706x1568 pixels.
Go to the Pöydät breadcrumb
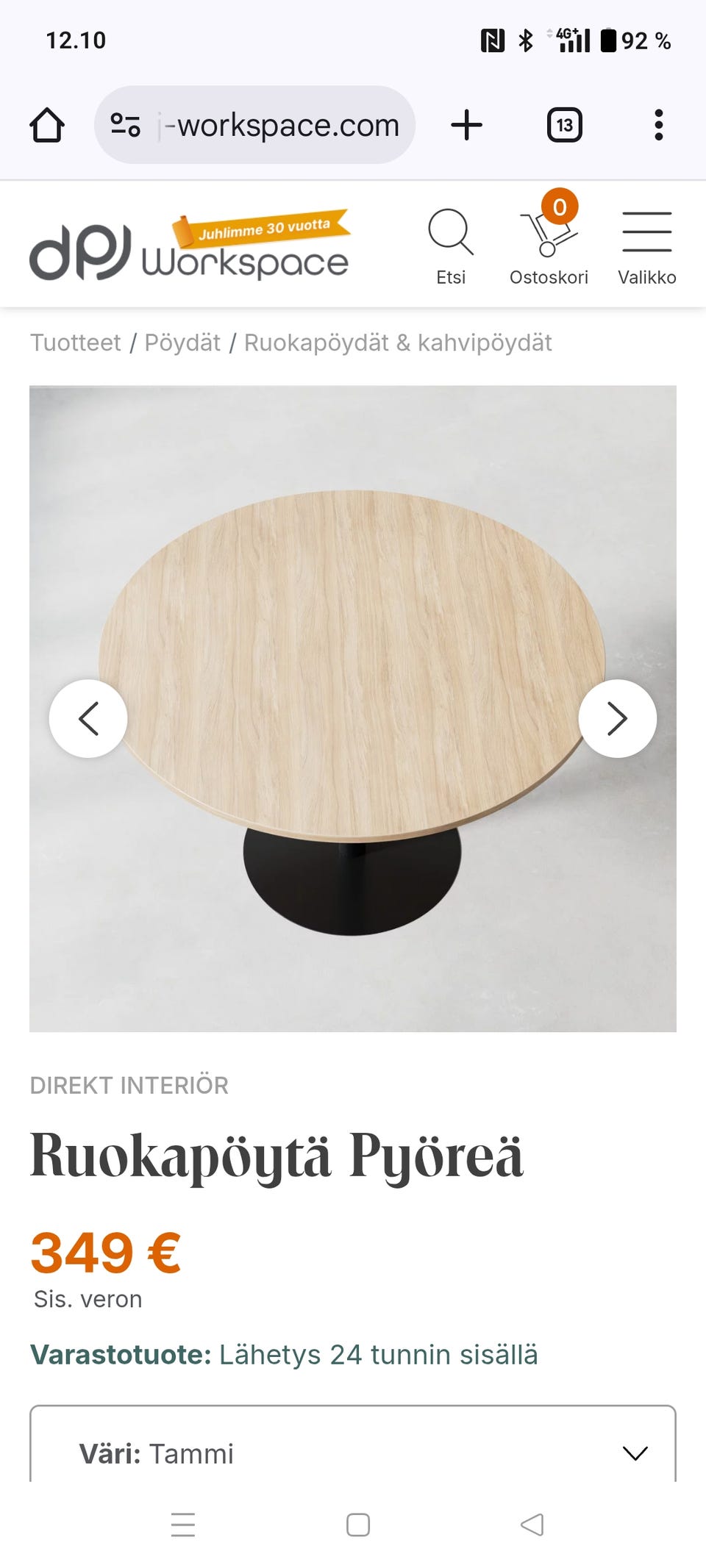182,343
